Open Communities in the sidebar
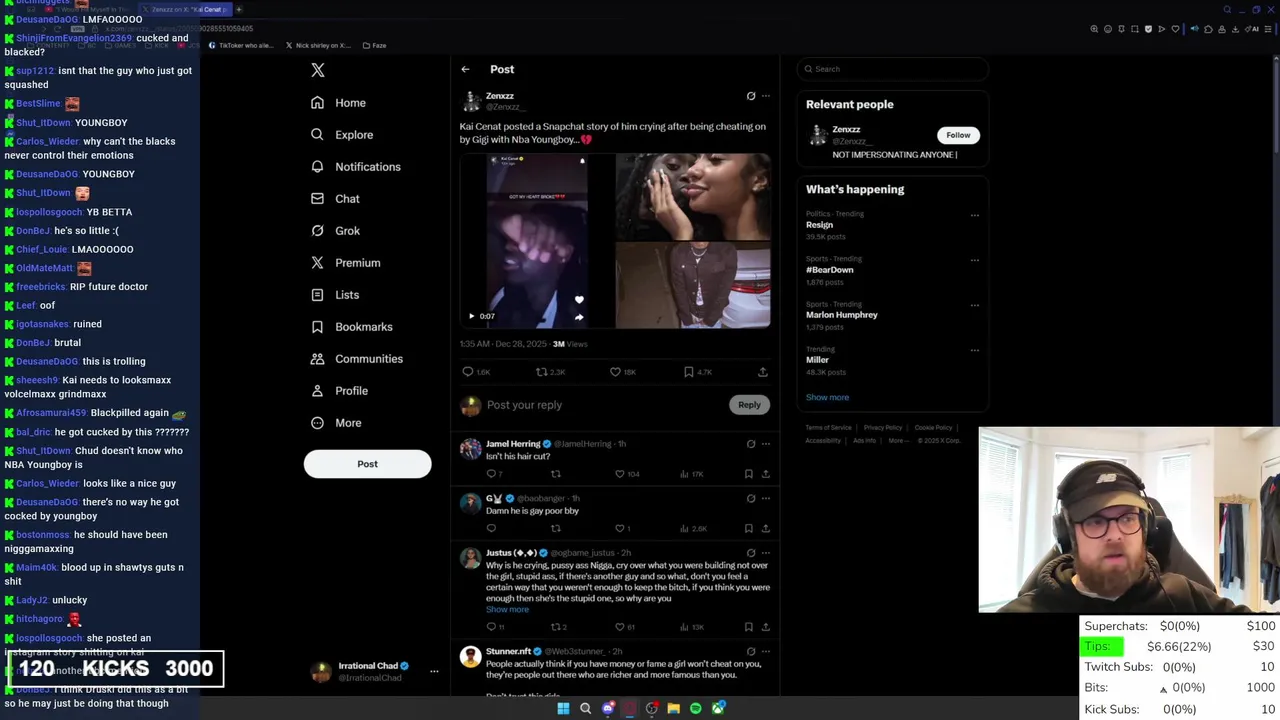 (x=356, y=359)
